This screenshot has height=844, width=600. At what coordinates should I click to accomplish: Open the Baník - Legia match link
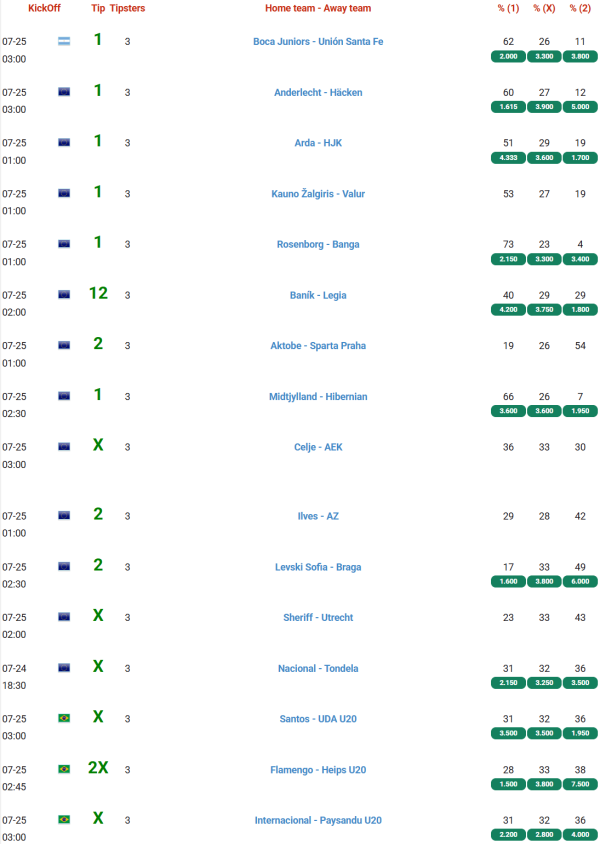[318, 296]
